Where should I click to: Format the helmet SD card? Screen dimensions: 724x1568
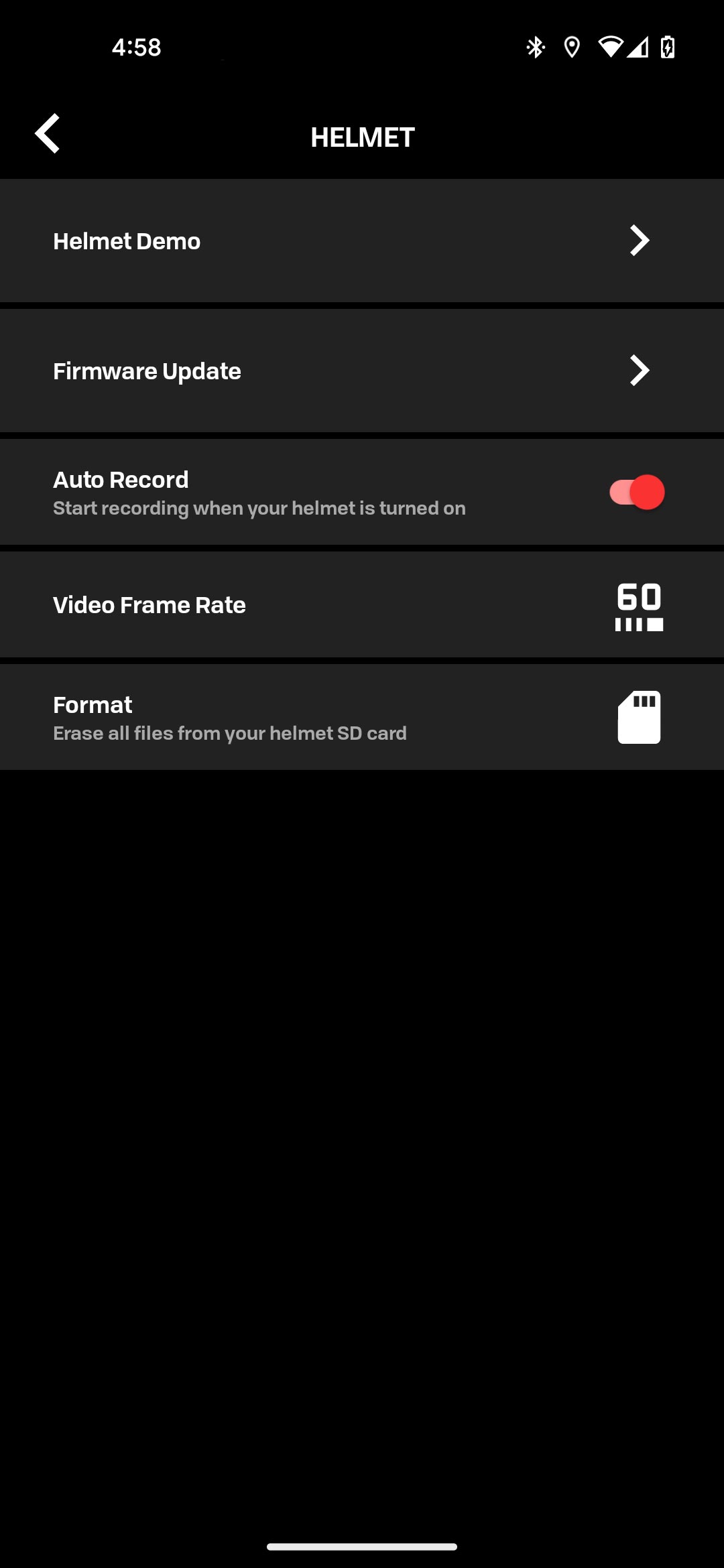pos(362,717)
